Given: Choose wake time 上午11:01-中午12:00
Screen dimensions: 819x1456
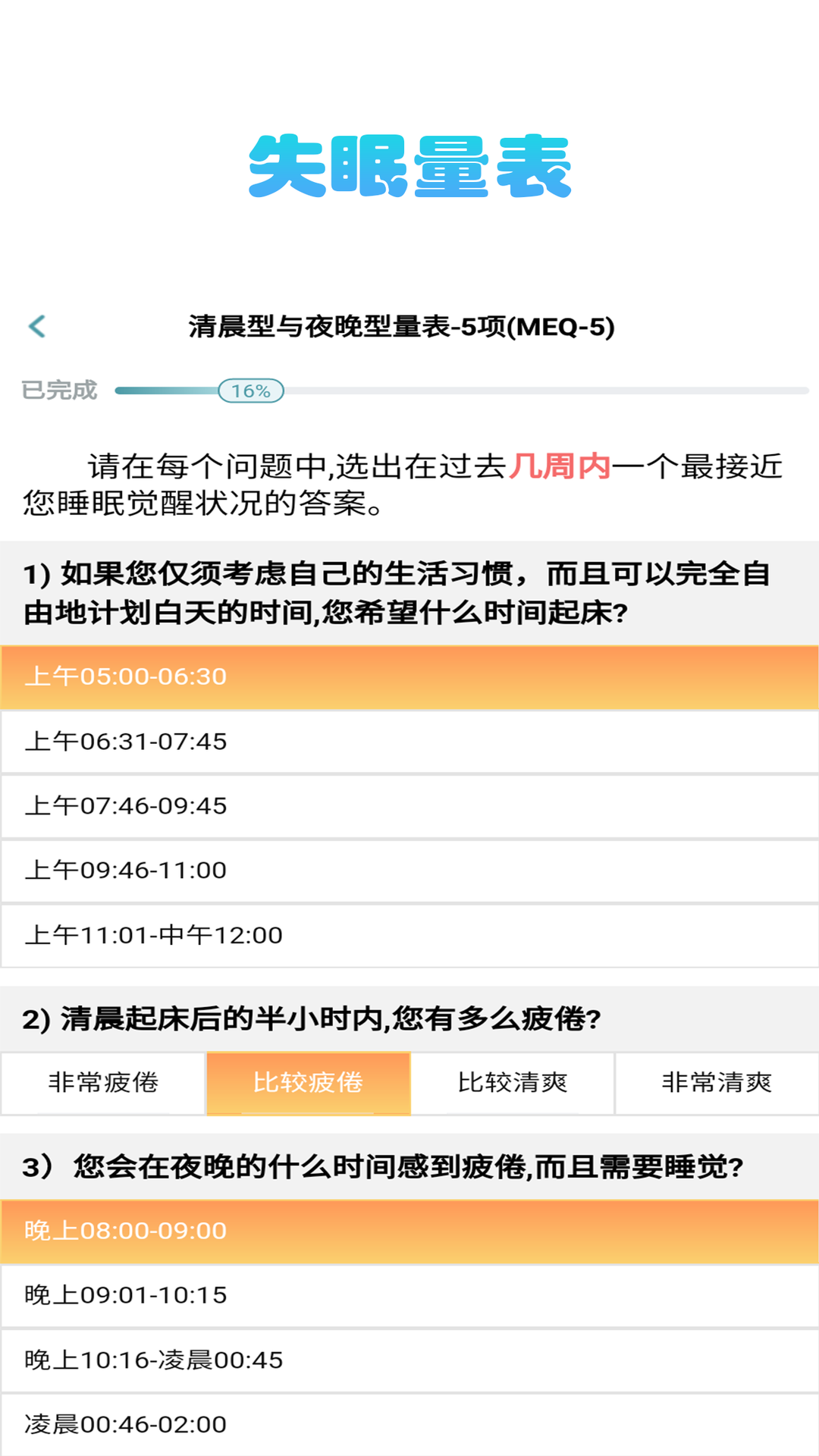Looking at the screenshot, I should pyautogui.click(x=409, y=935).
